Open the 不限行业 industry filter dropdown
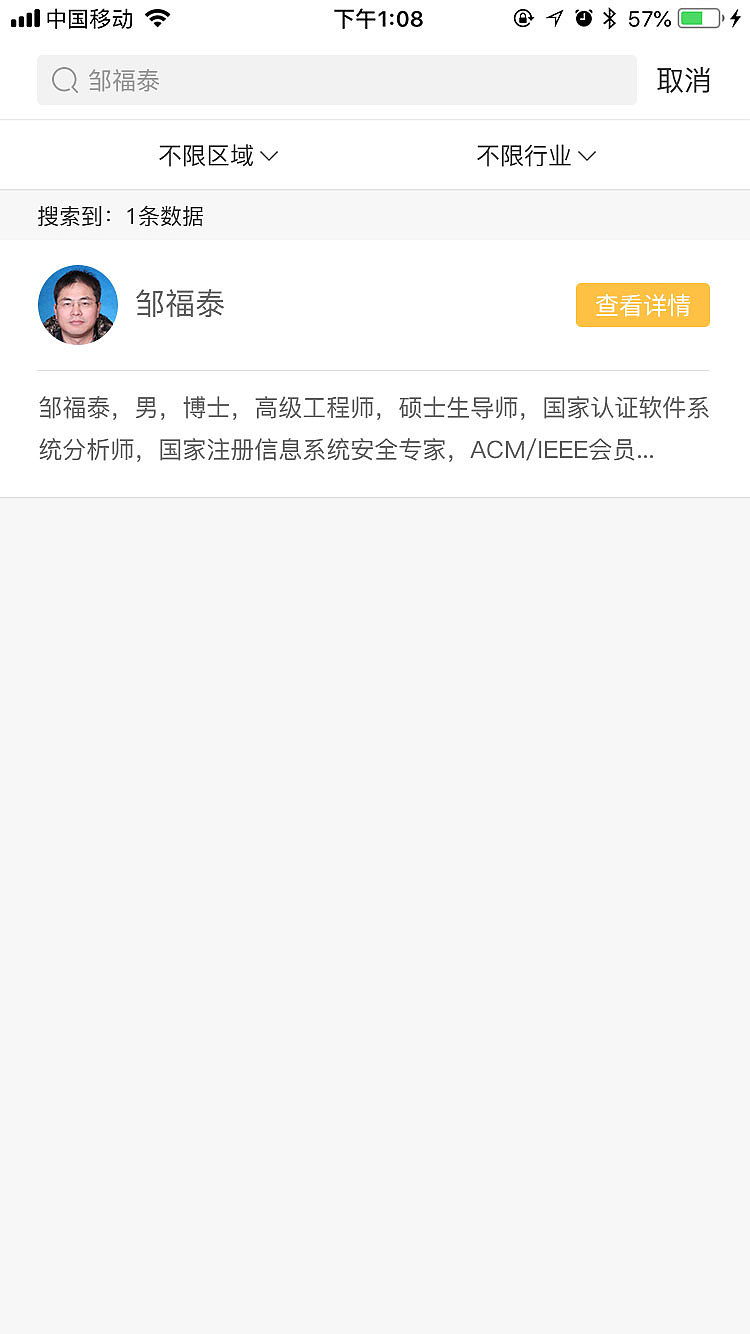The image size is (750, 1334). 527,155
